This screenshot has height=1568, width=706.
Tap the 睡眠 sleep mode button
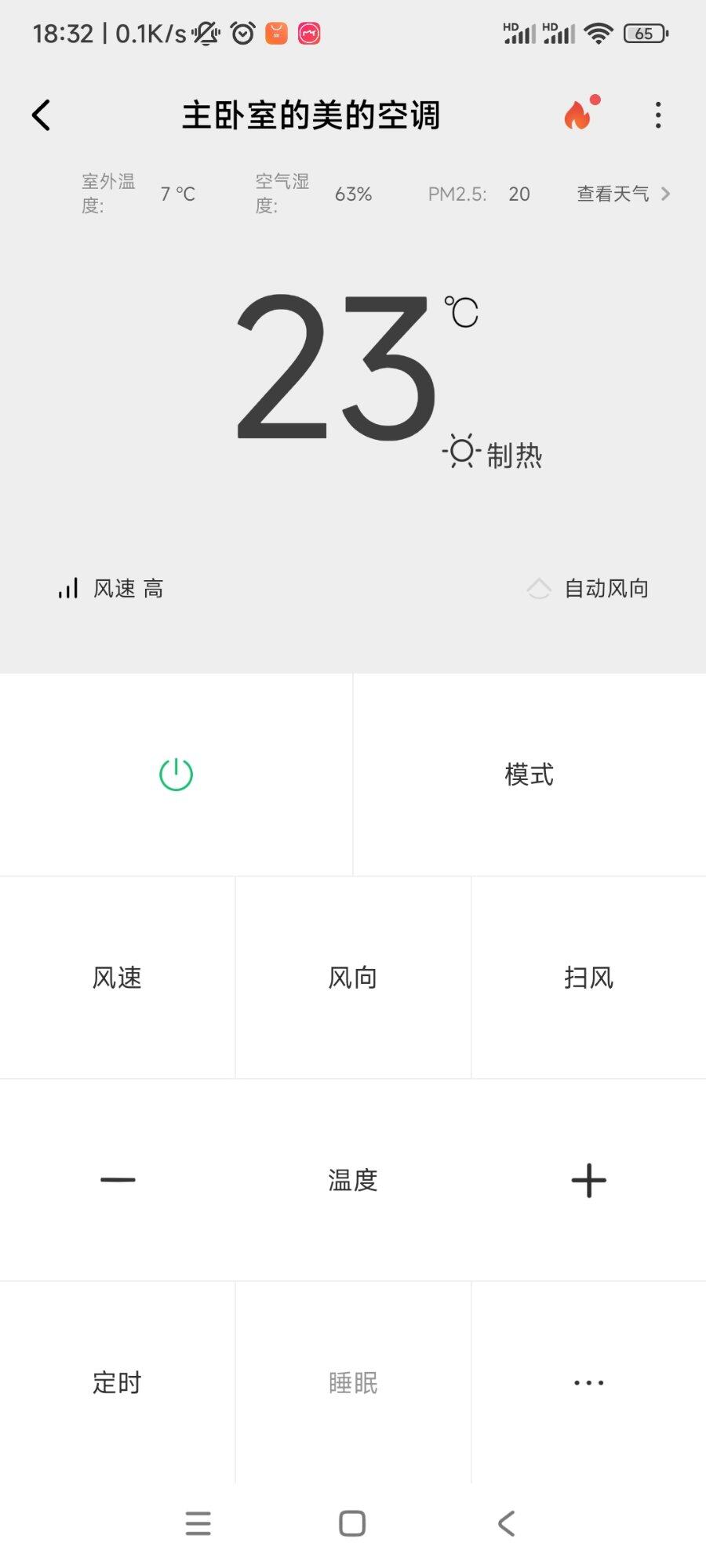coord(353,1382)
